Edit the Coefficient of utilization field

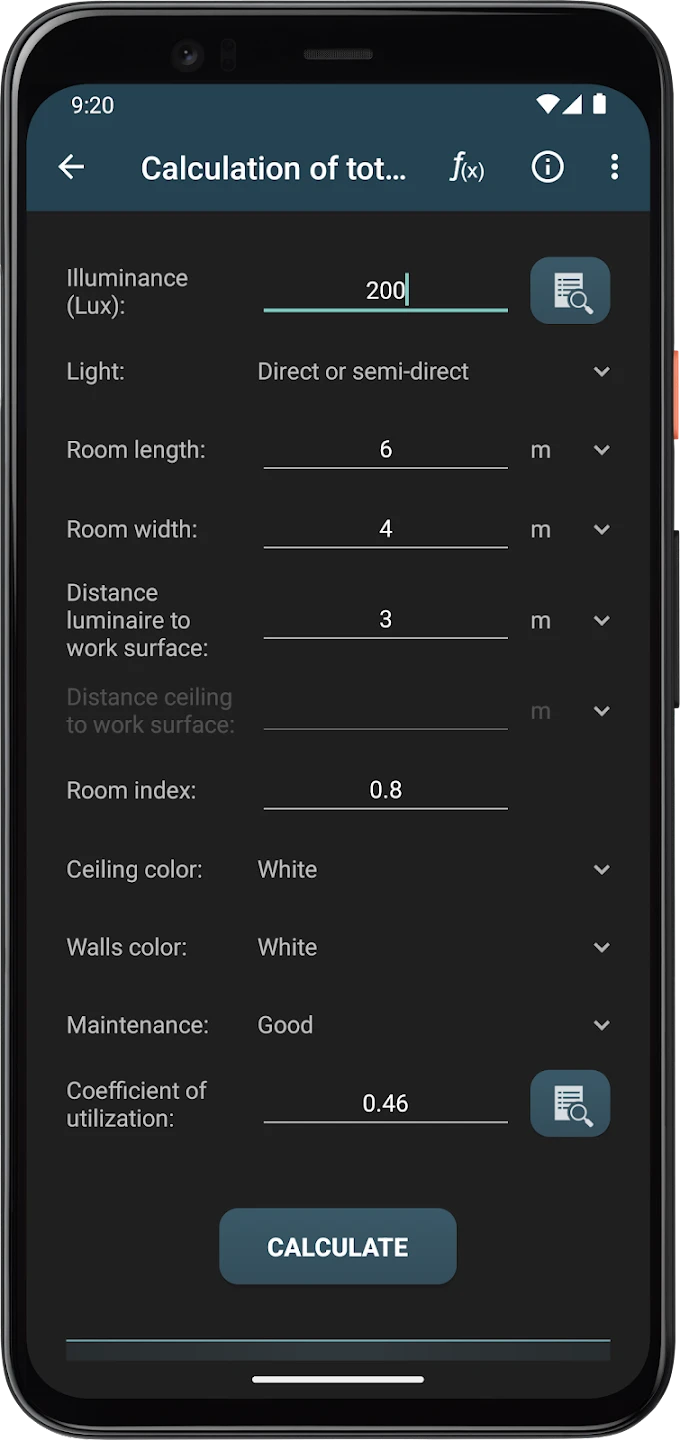[385, 1103]
